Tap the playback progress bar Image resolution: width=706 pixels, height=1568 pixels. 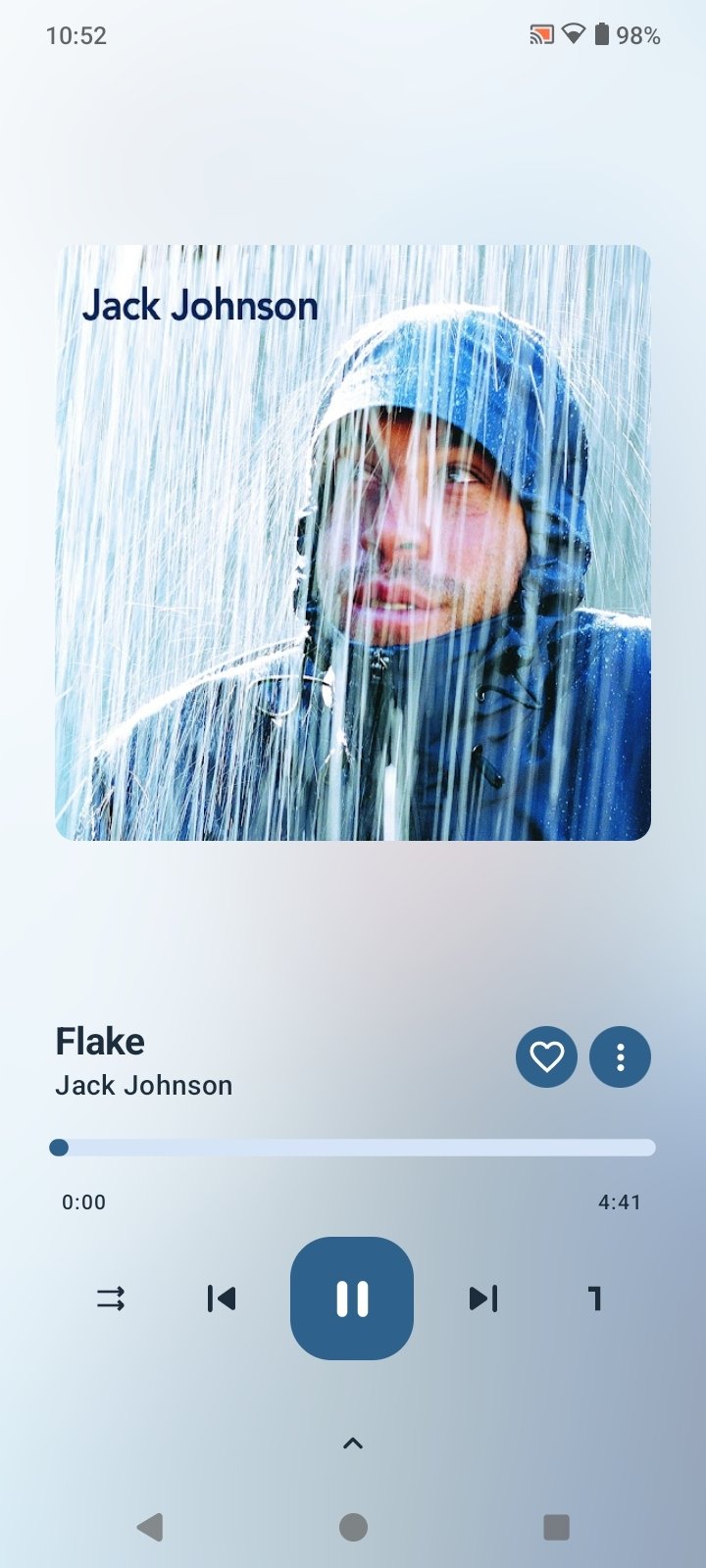coord(353,1148)
